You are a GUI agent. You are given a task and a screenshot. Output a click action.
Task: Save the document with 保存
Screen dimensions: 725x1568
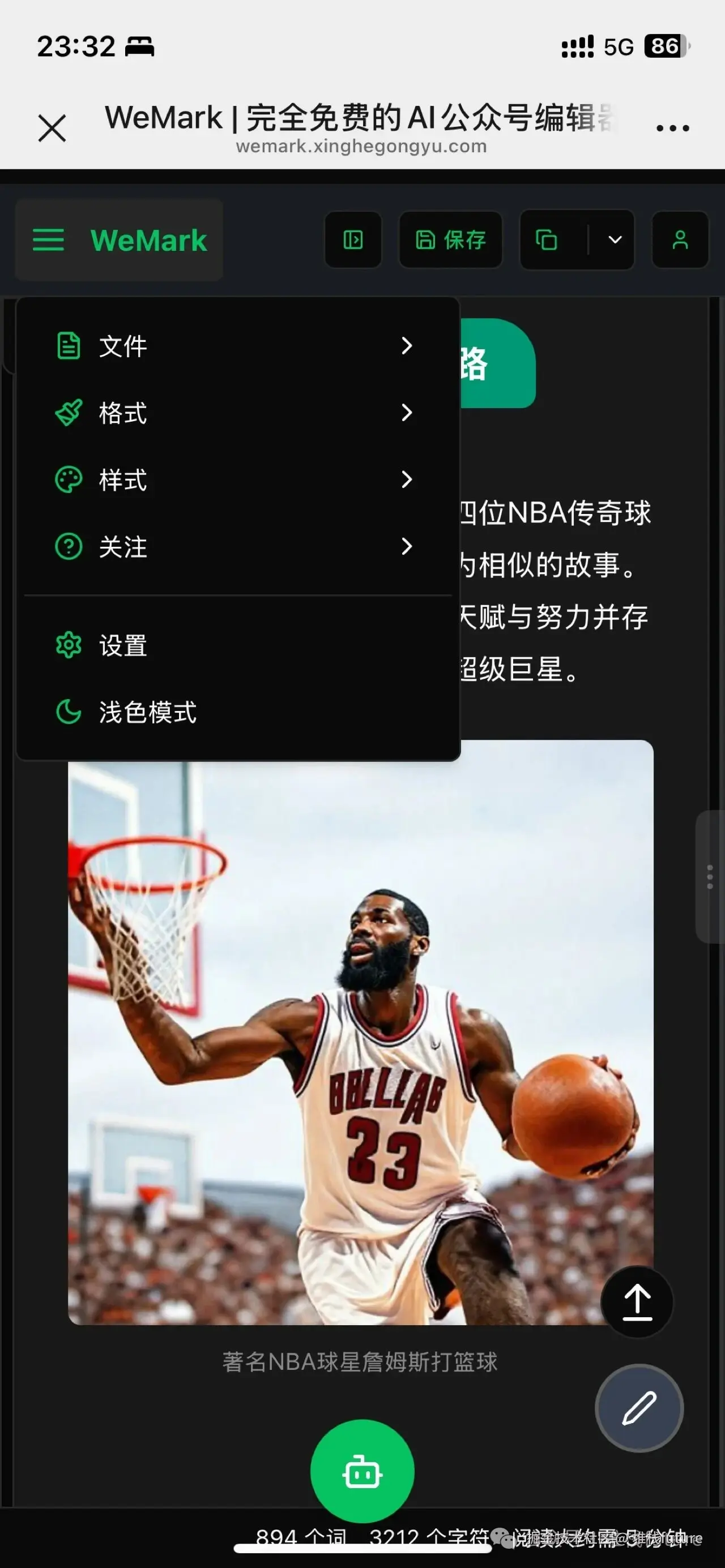click(x=451, y=240)
